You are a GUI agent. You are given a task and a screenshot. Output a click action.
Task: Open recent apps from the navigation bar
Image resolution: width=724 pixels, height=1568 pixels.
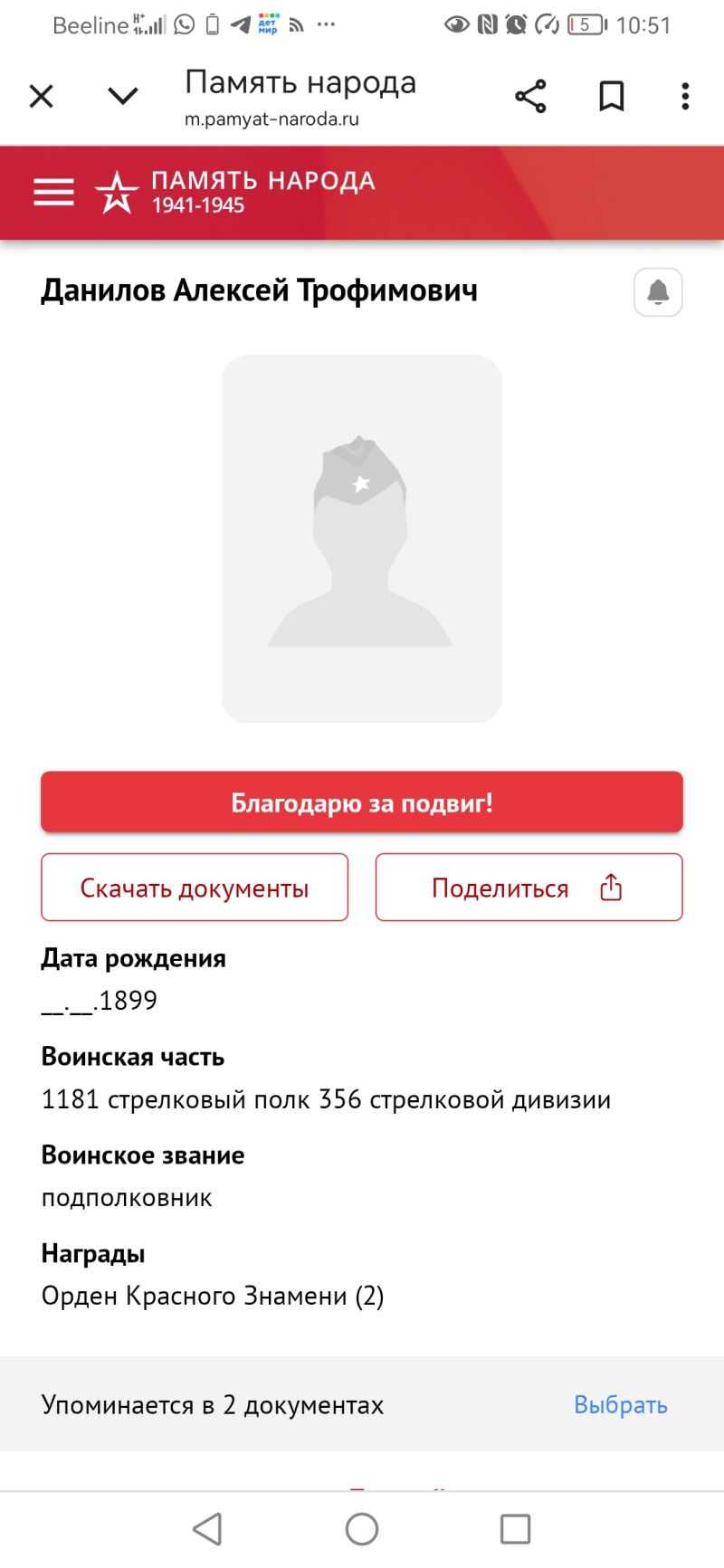click(x=515, y=1529)
